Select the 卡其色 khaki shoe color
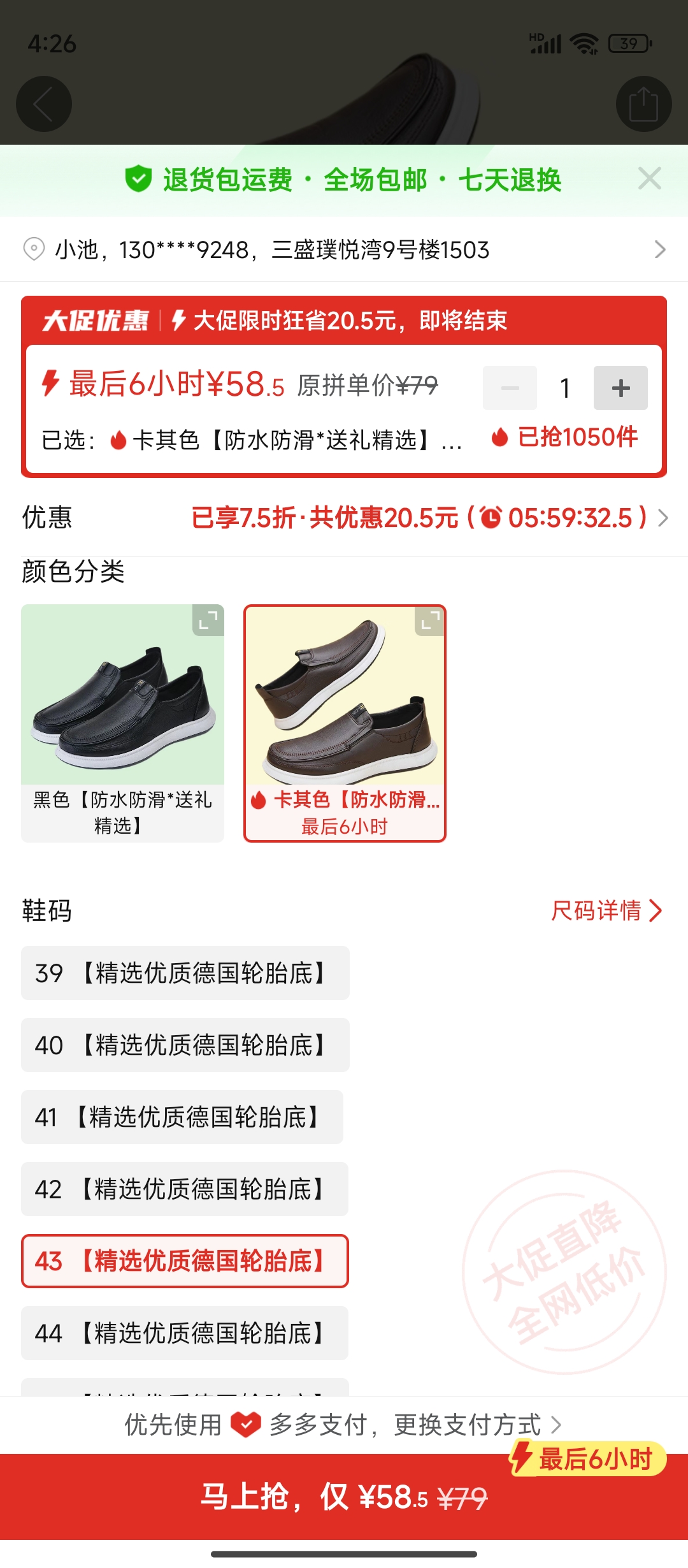The width and height of the screenshot is (688, 1568). 344,723
